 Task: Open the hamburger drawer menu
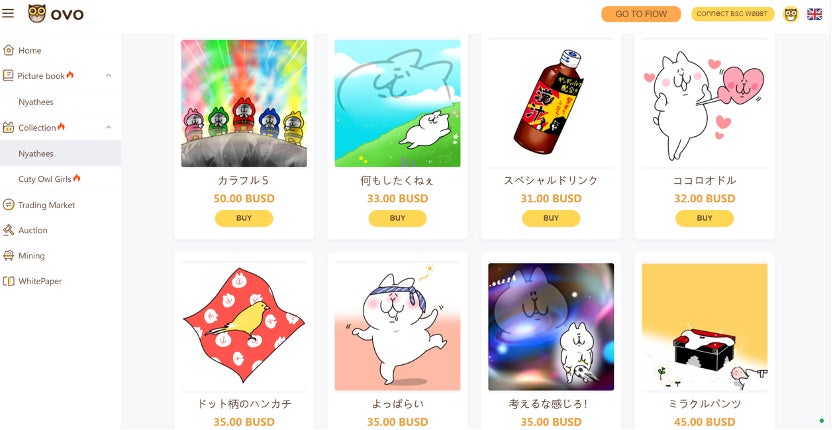pyautogui.click(x=9, y=13)
